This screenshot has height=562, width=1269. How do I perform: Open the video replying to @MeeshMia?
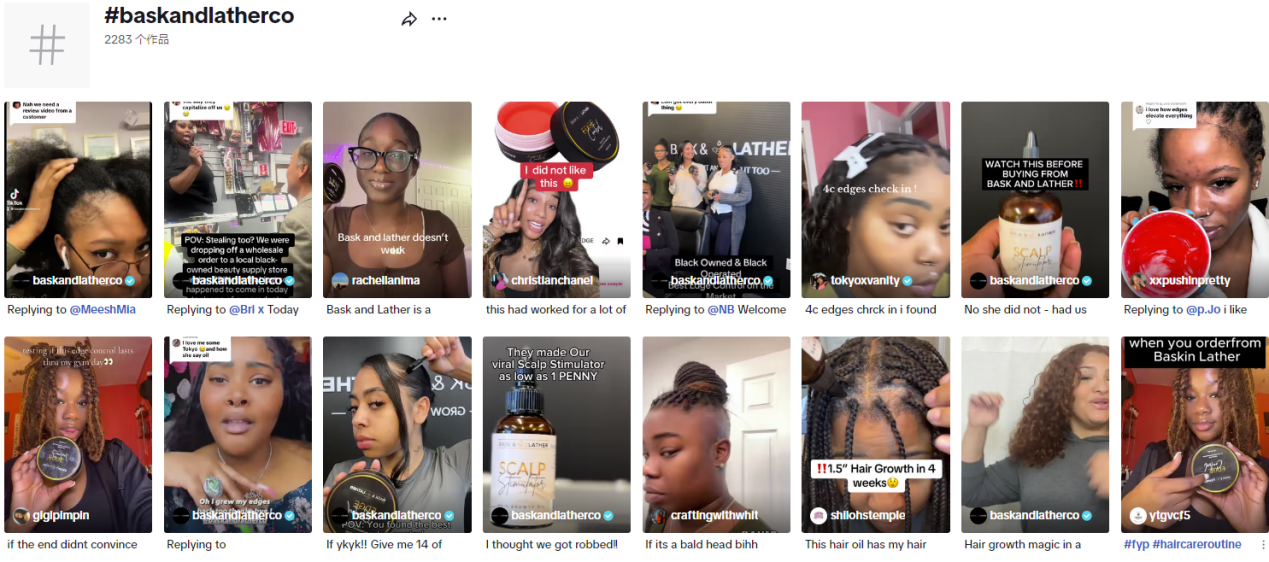(x=78, y=199)
